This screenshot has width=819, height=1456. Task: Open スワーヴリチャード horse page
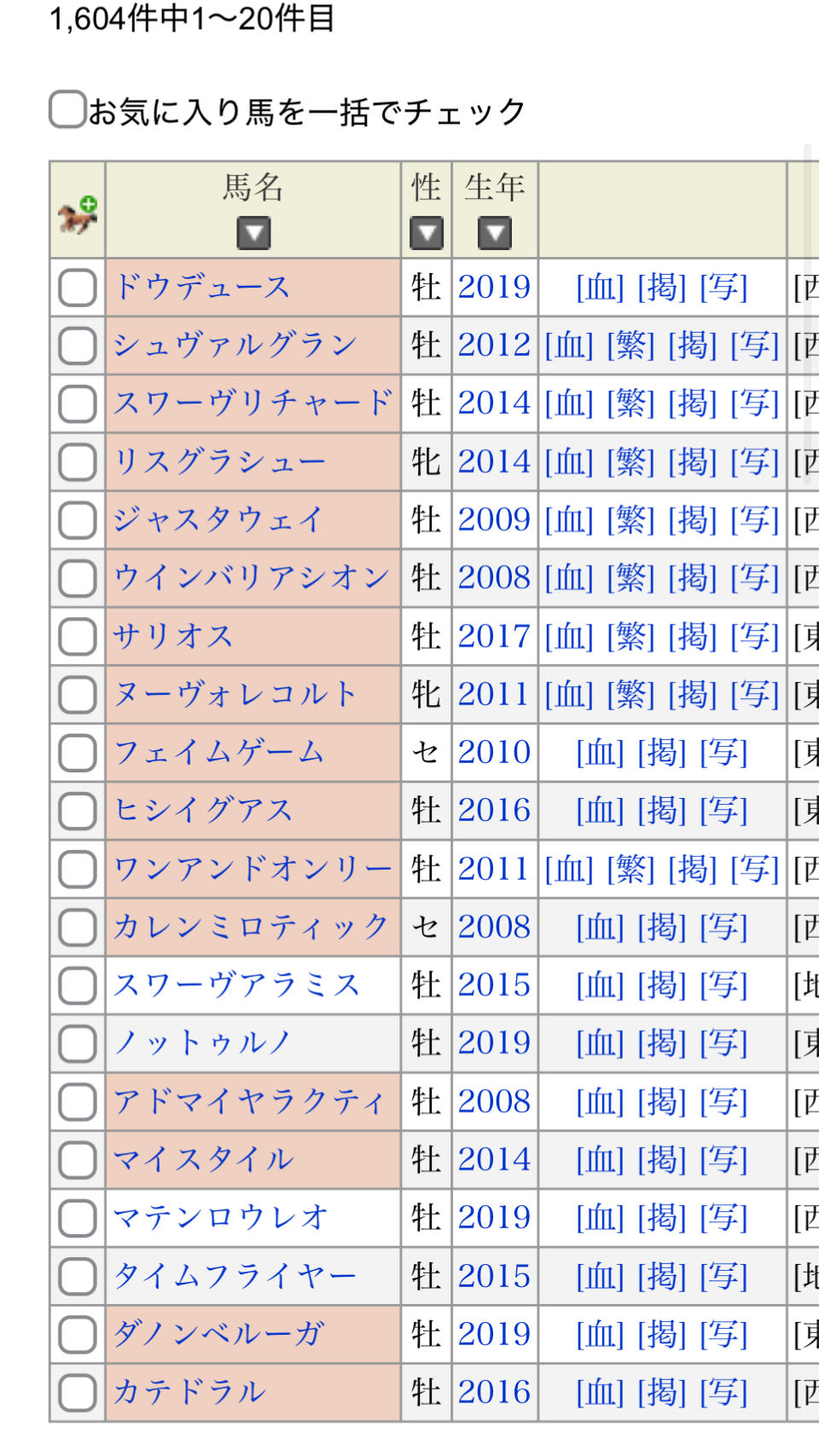[x=253, y=403]
